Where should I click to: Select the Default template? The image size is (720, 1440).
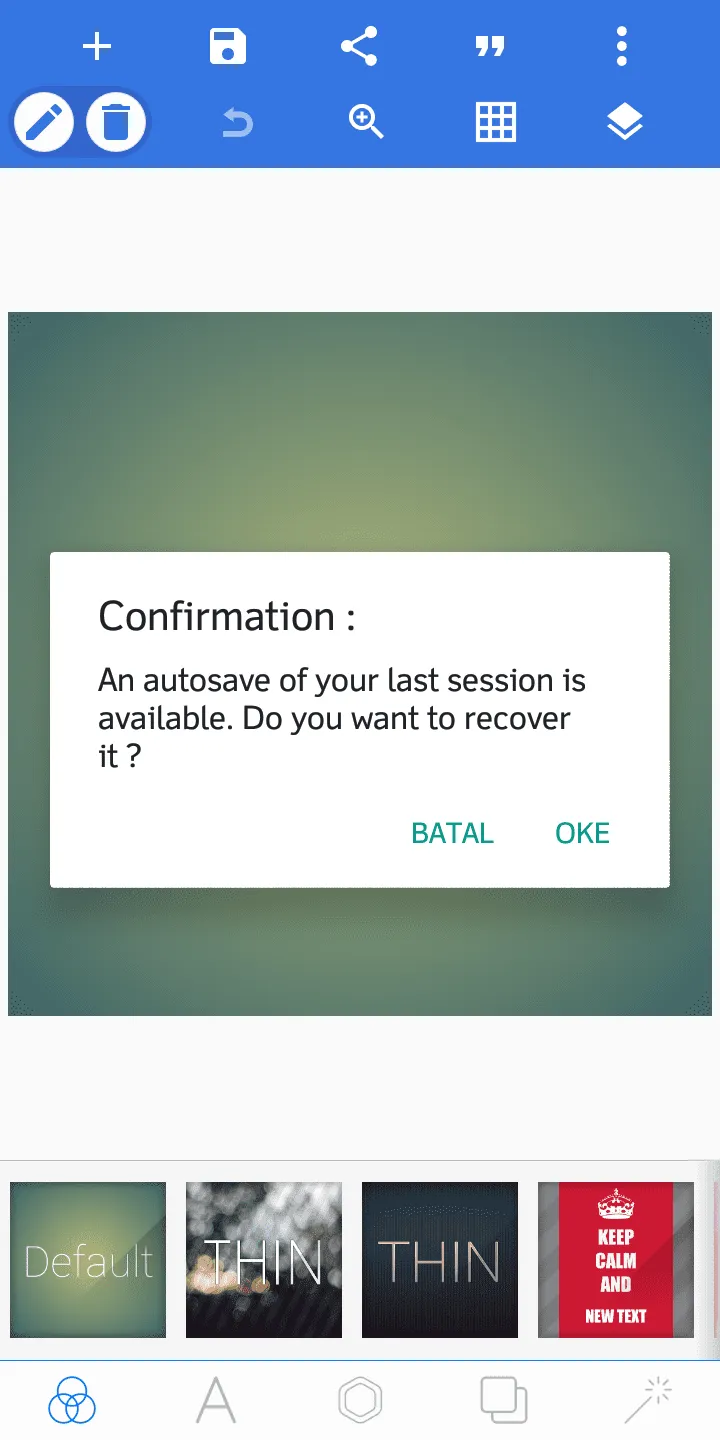(88, 1260)
